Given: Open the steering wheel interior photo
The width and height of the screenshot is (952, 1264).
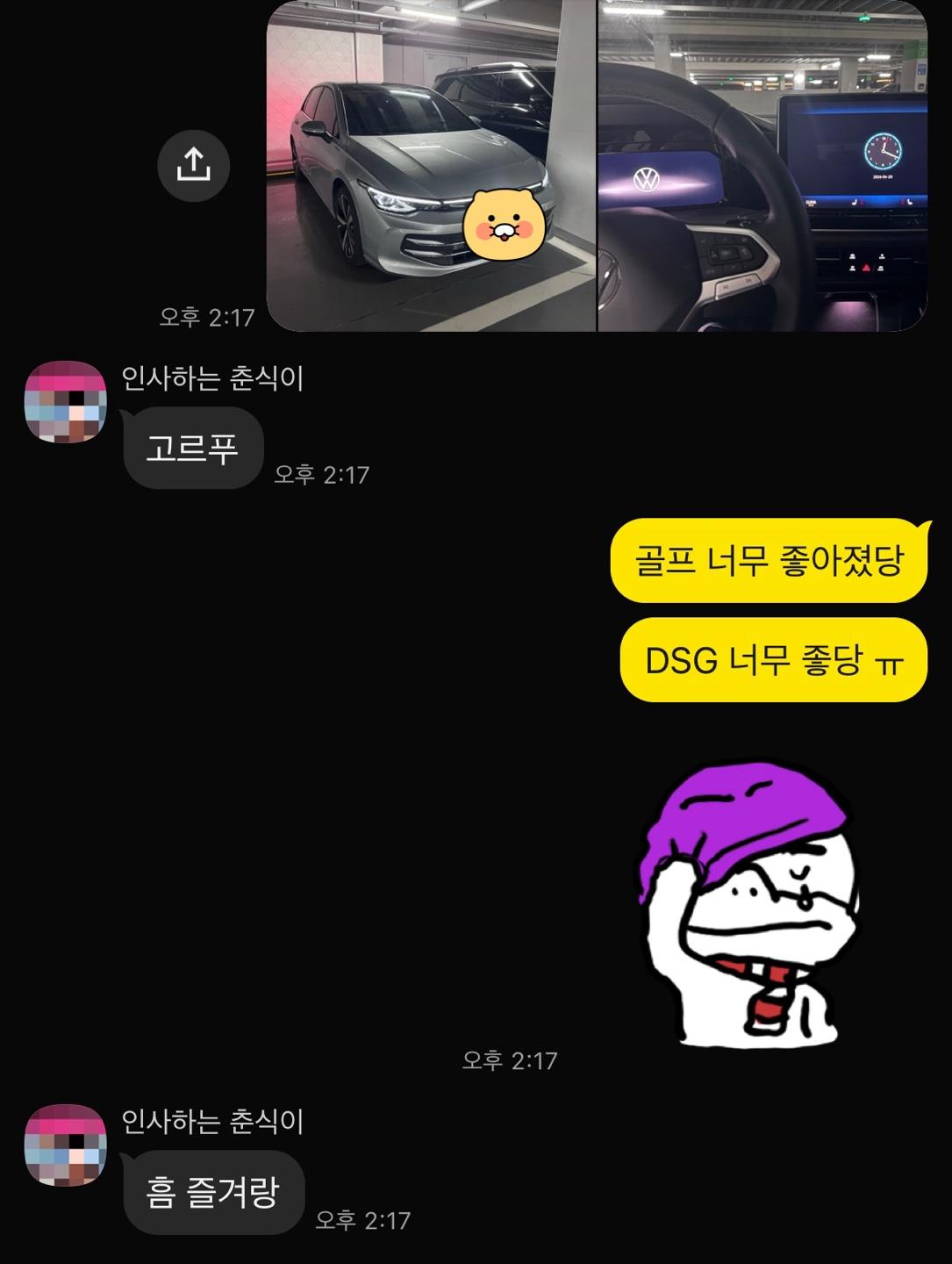Looking at the screenshot, I should 762,167.
